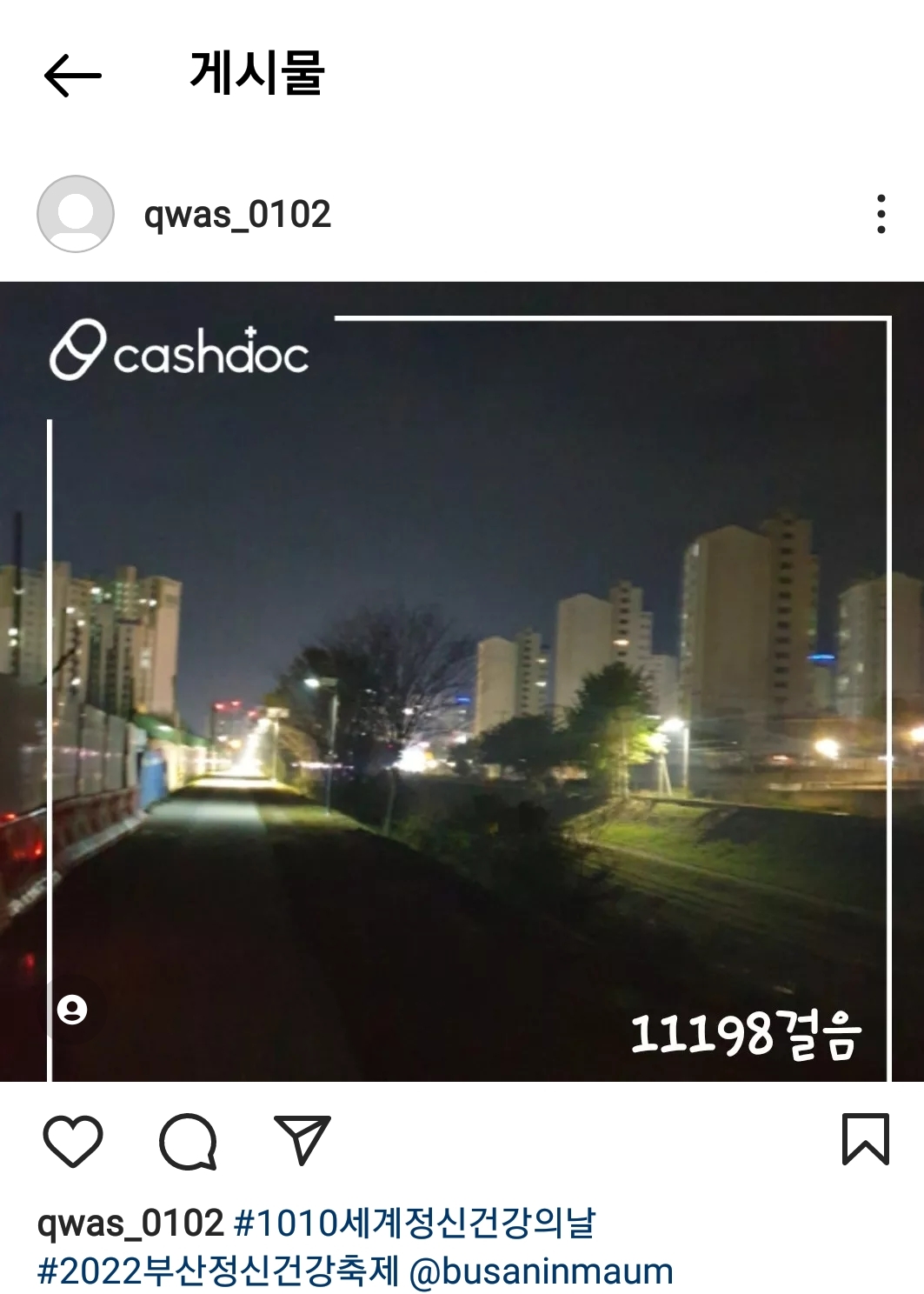Viewport: 924px width, 1294px height.
Task: Open qwas_0102's profile picture
Action: coord(76,214)
